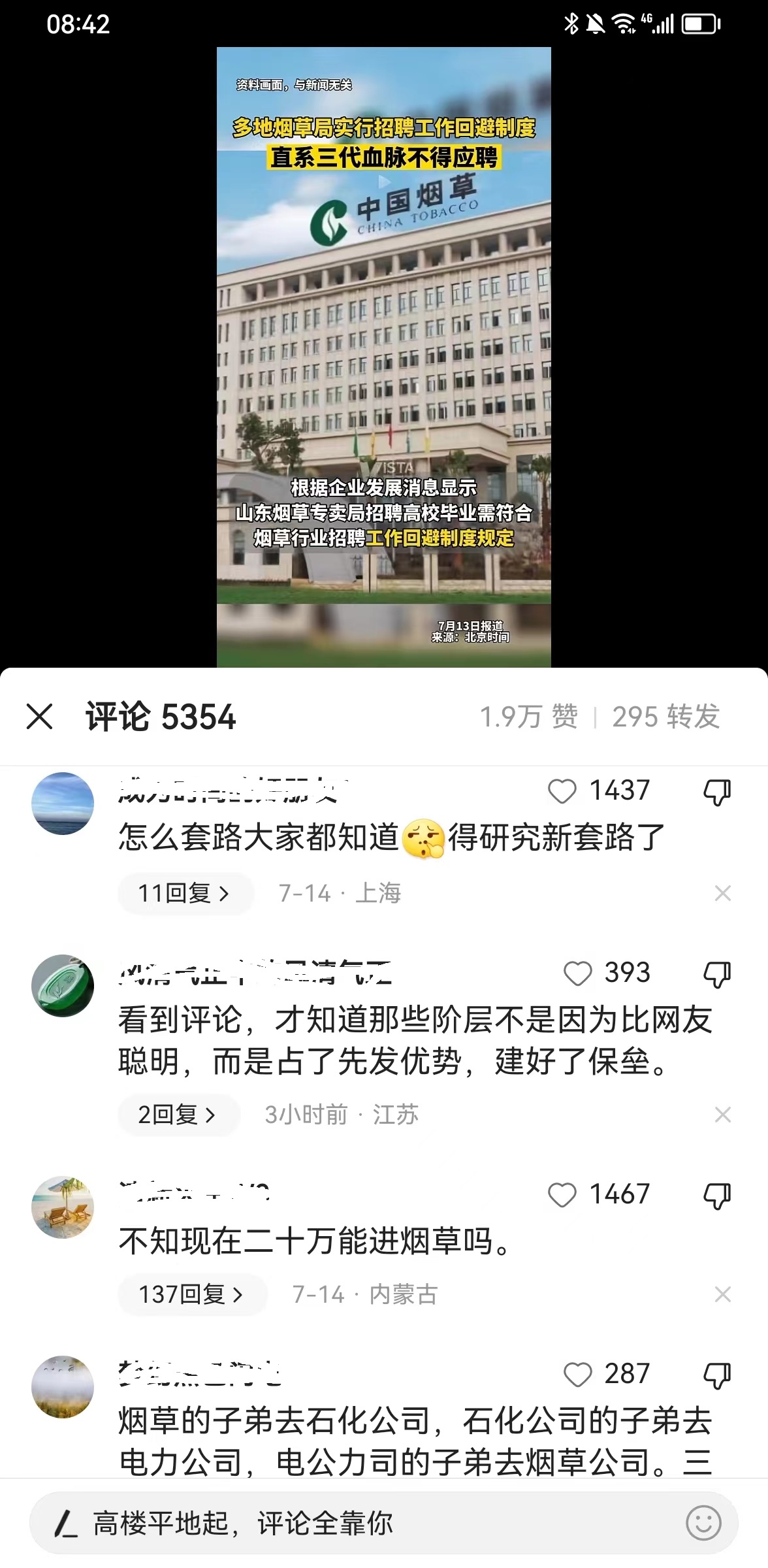Open the 2 replies under the 江苏 comment
Image resolution: width=768 pixels, height=1568 pixels.
(178, 1115)
